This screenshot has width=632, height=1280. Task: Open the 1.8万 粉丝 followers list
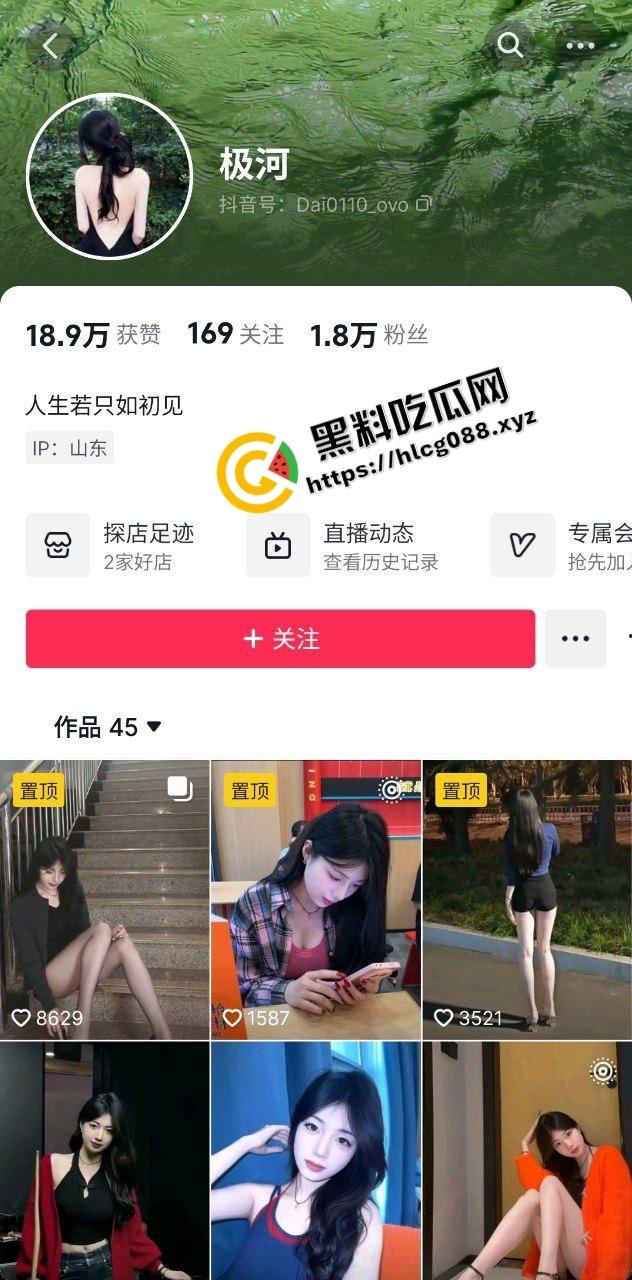369,335
